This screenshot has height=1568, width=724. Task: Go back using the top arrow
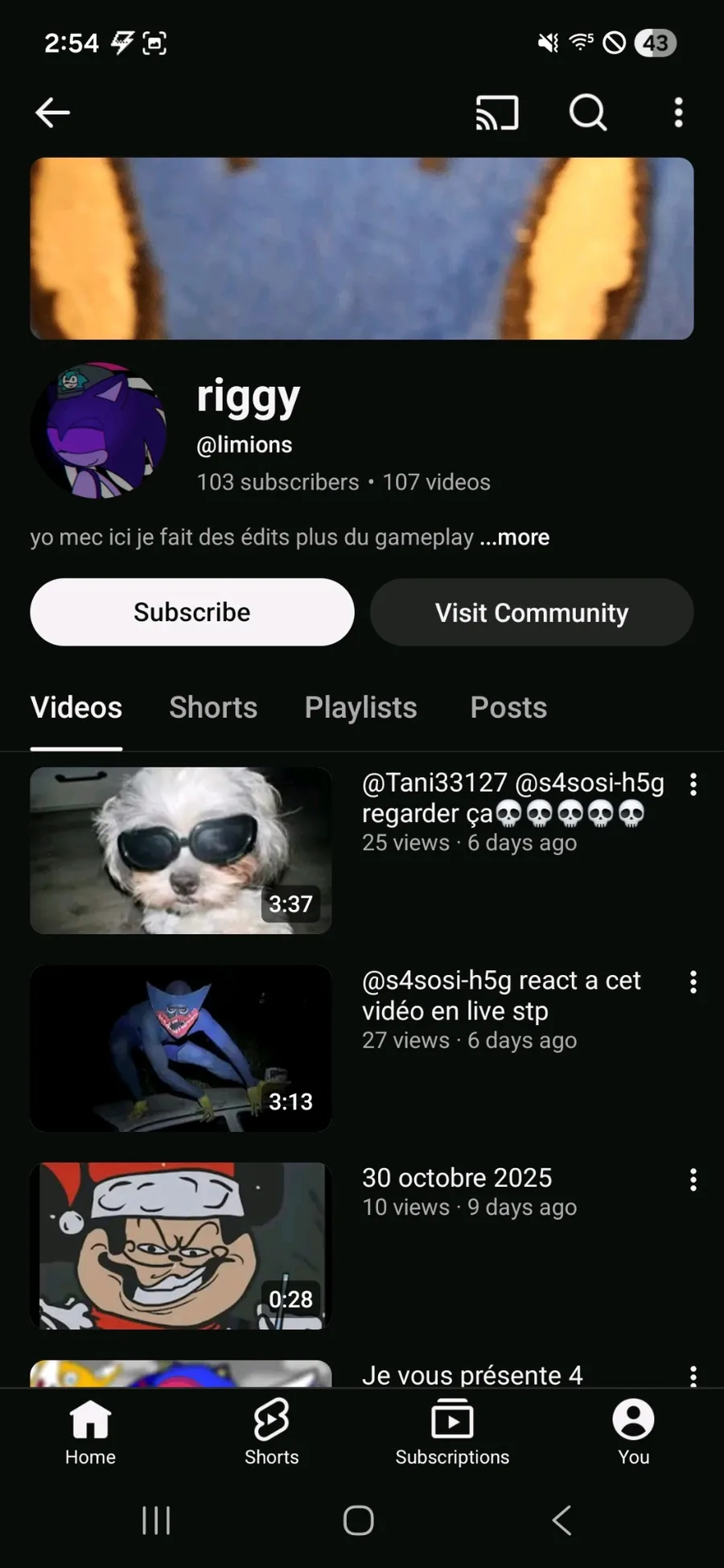tap(53, 113)
